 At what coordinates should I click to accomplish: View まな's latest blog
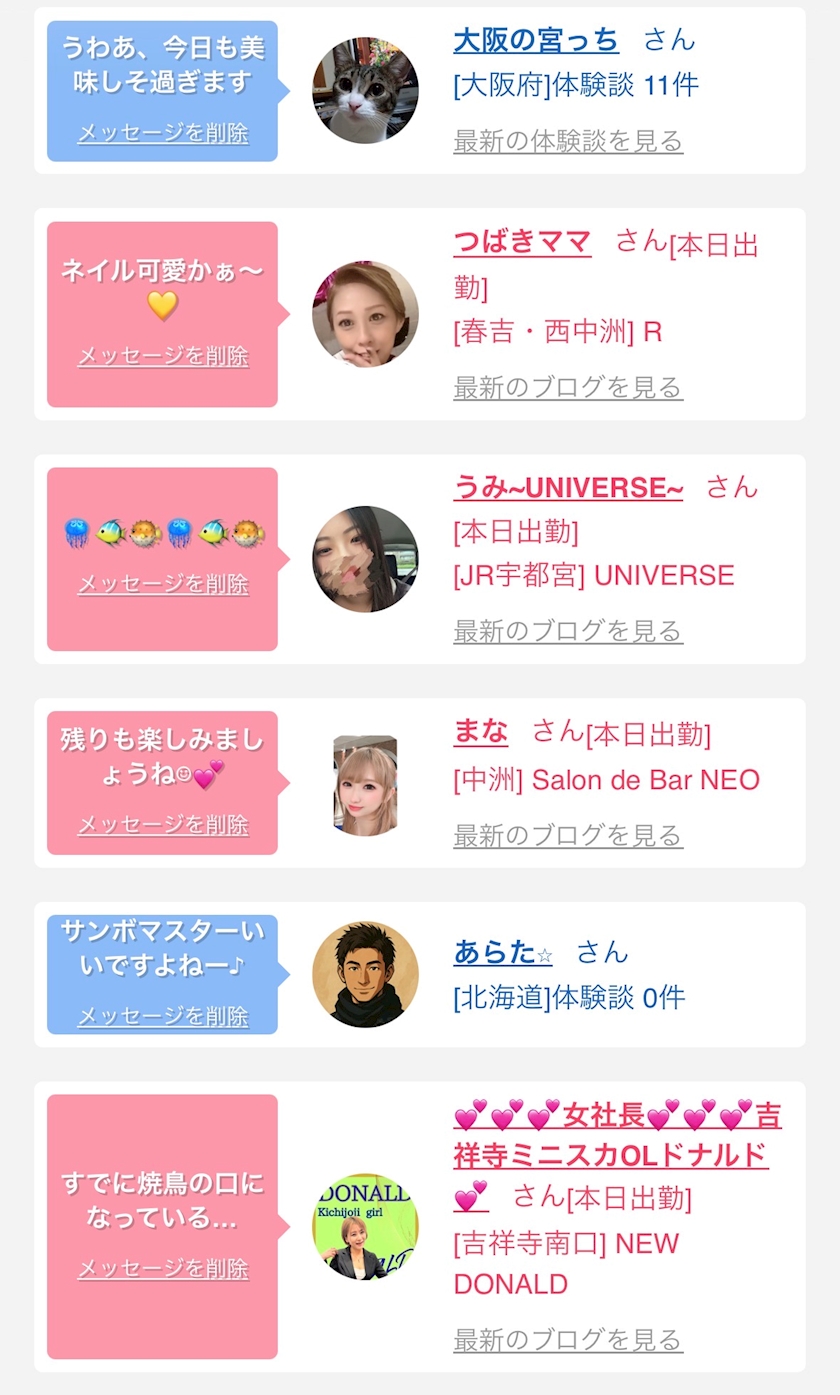point(568,835)
